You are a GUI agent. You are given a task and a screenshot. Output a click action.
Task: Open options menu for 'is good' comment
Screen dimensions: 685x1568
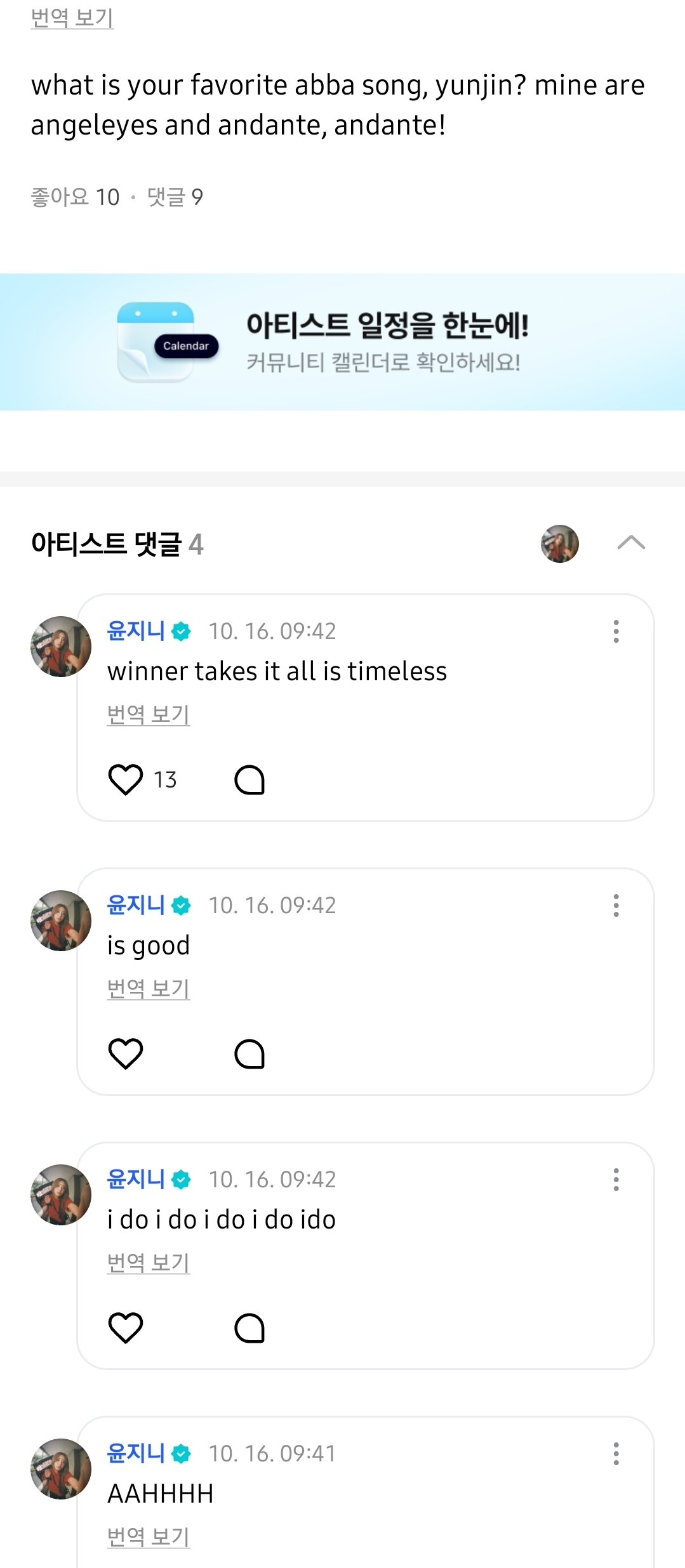pyautogui.click(x=616, y=906)
